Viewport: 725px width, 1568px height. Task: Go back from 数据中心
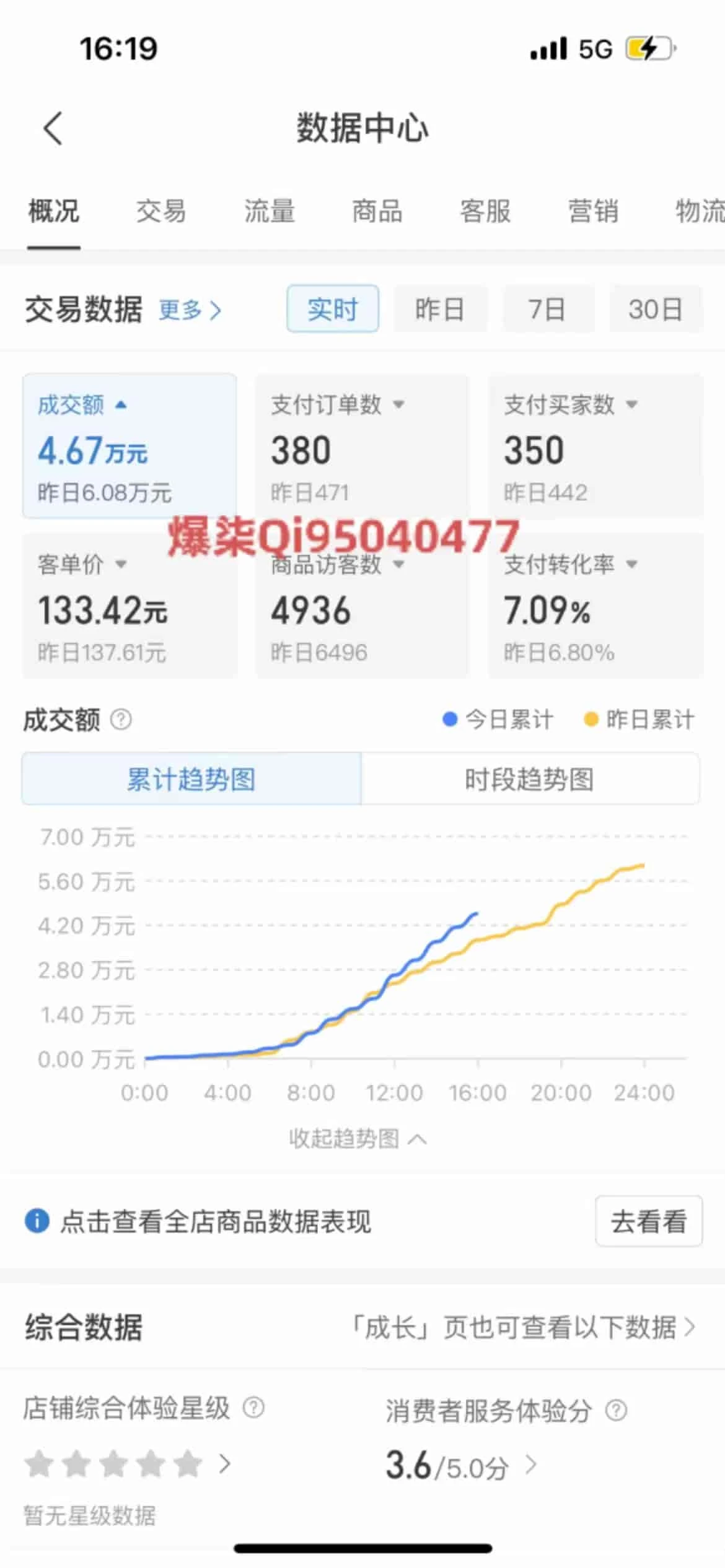[x=53, y=129]
